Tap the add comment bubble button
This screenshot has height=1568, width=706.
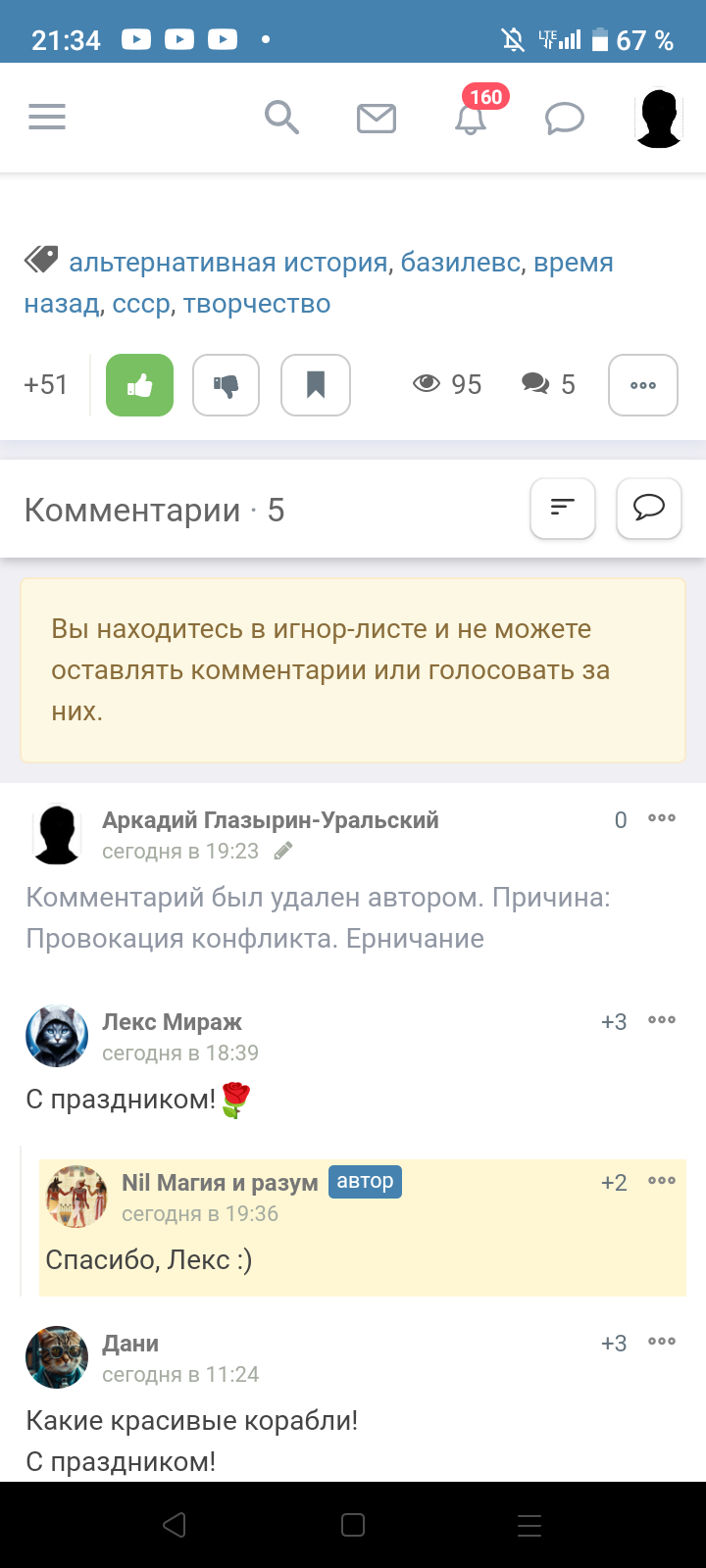(648, 508)
